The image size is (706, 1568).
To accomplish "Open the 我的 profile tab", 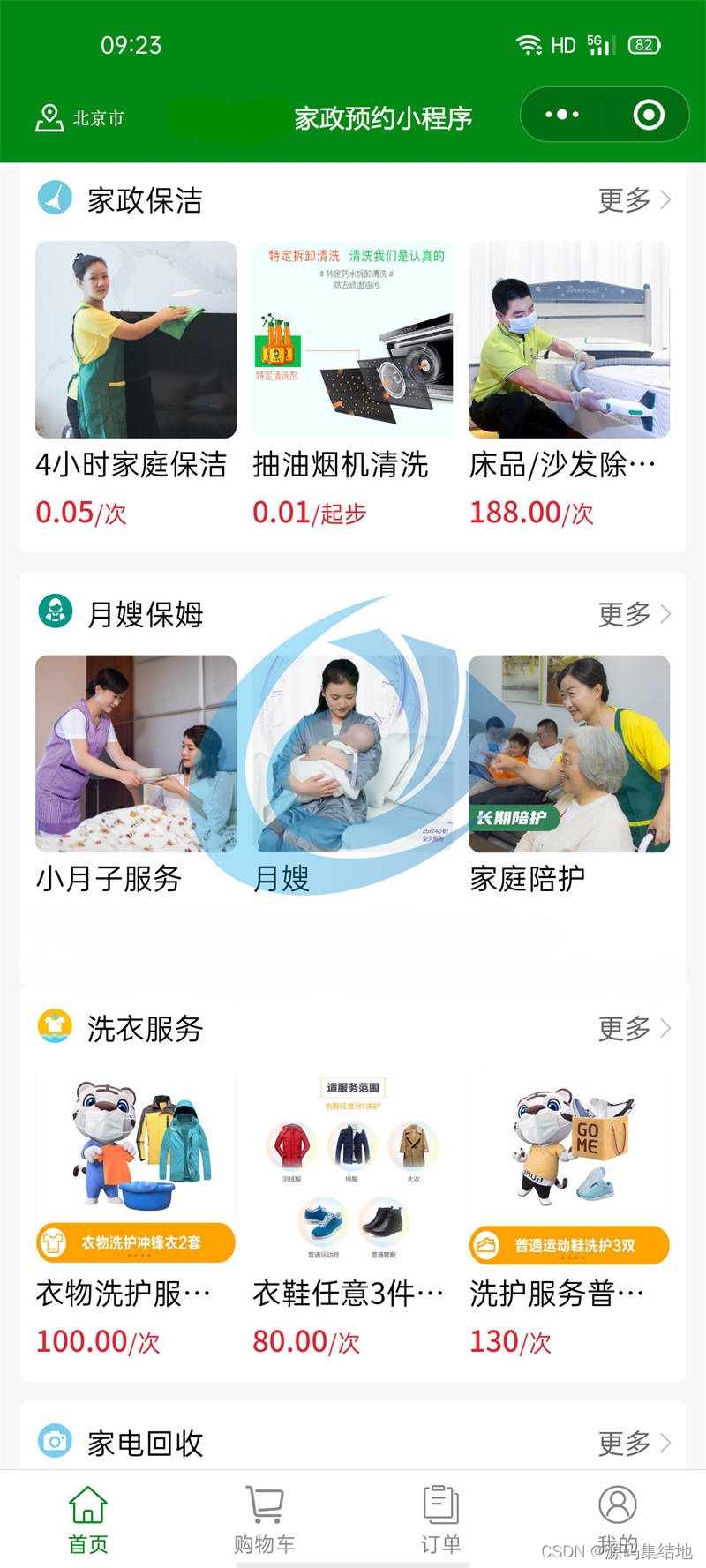I will [618, 1519].
